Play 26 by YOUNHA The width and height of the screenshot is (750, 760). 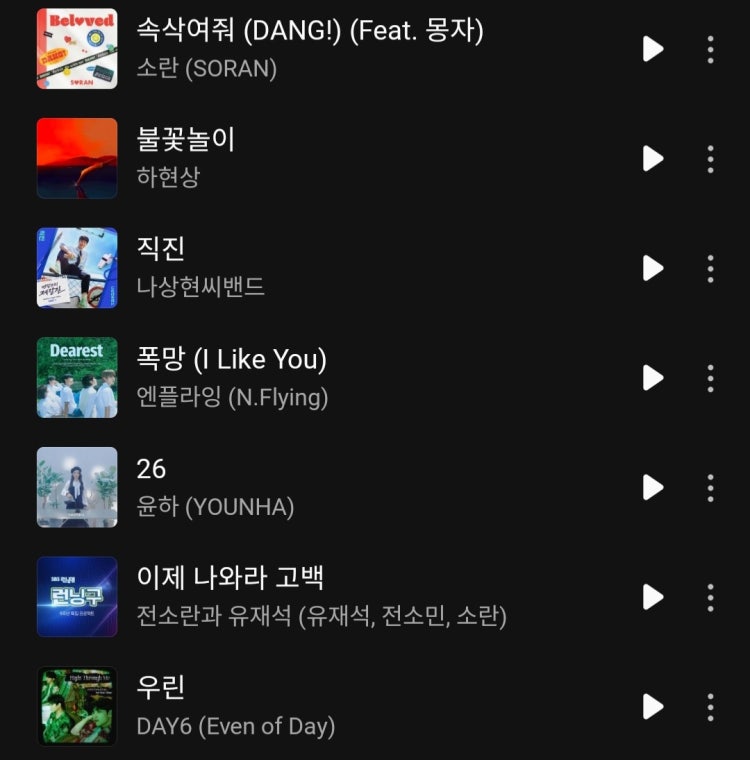pos(653,487)
